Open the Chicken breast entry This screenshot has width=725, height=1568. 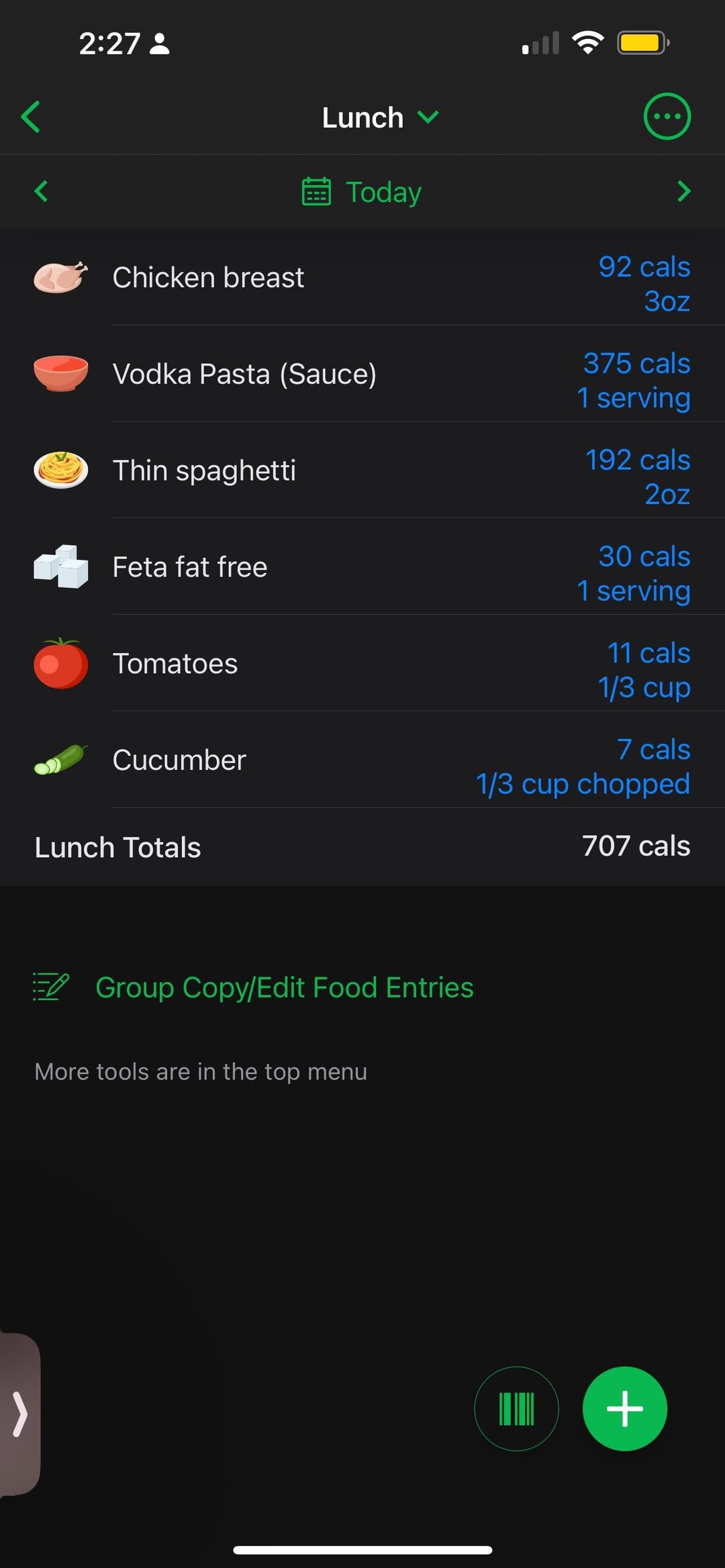point(362,277)
